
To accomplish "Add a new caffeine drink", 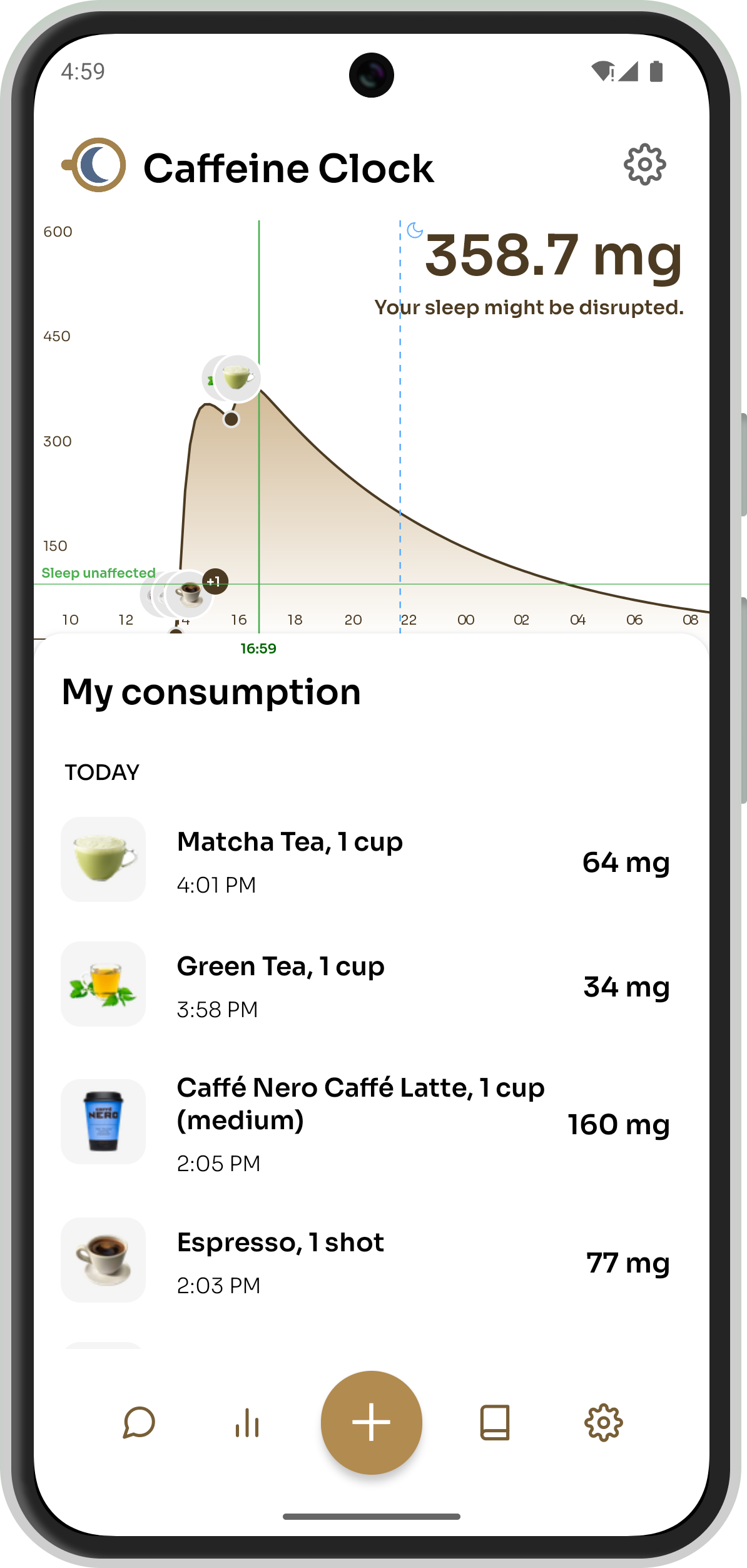I will pos(371,1422).
